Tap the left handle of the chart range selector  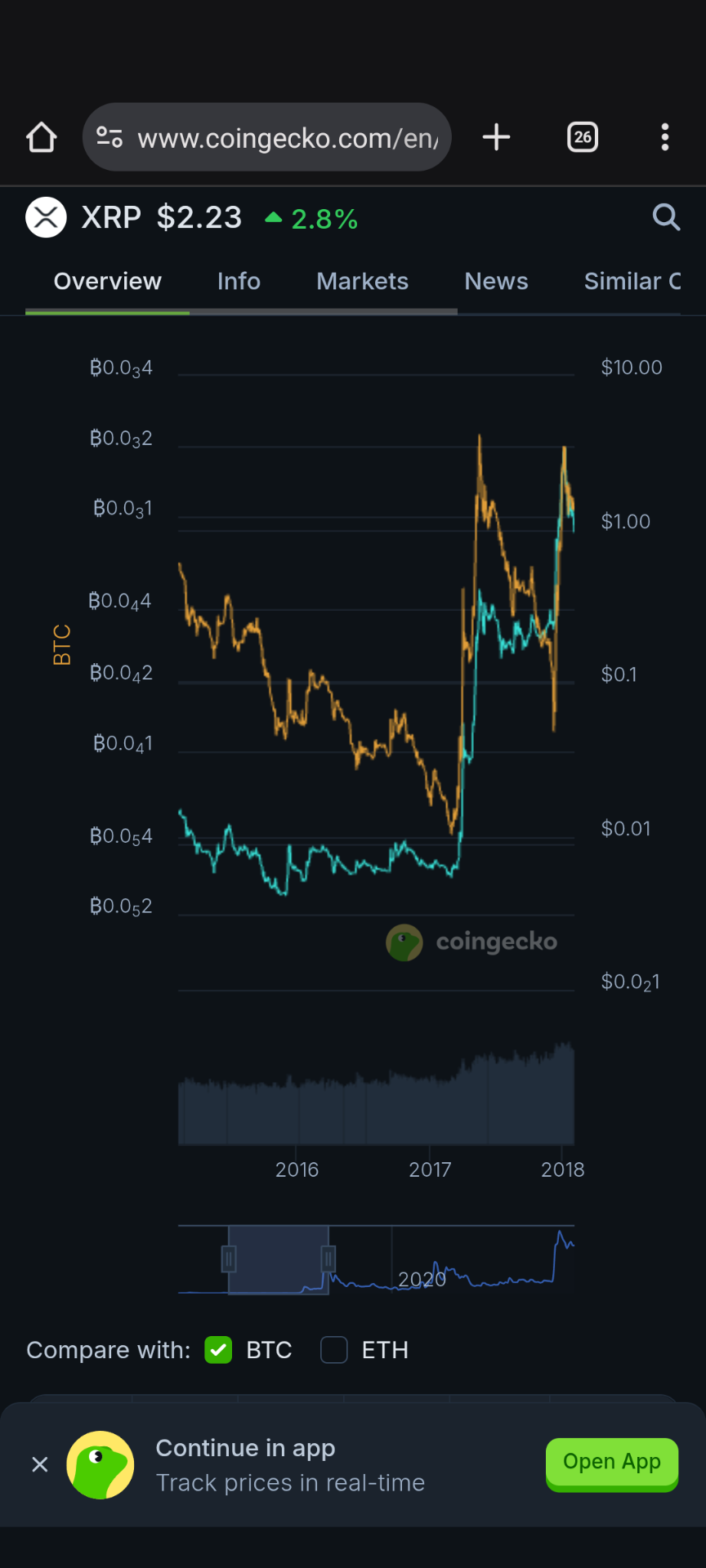(x=229, y=1258)
